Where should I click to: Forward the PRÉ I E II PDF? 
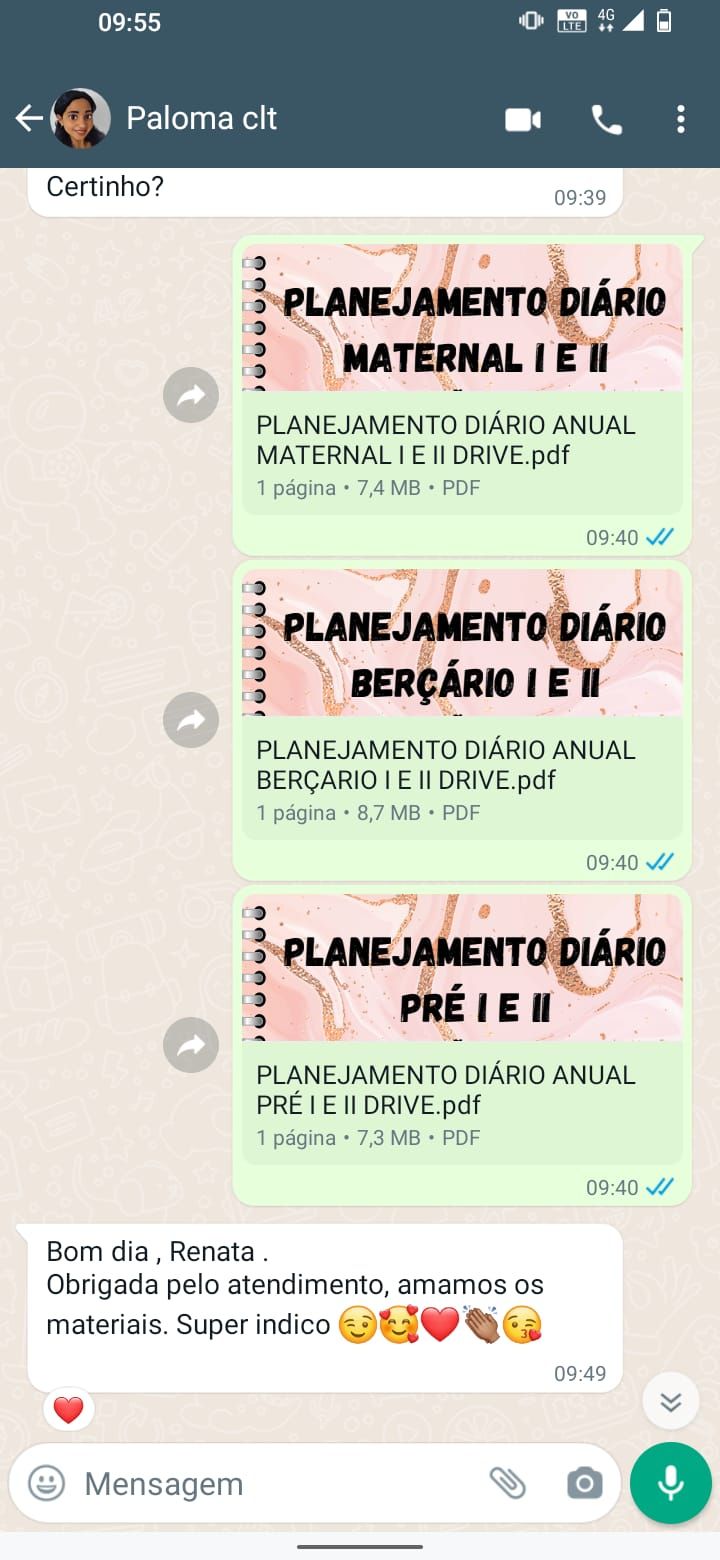(191, 1045)
